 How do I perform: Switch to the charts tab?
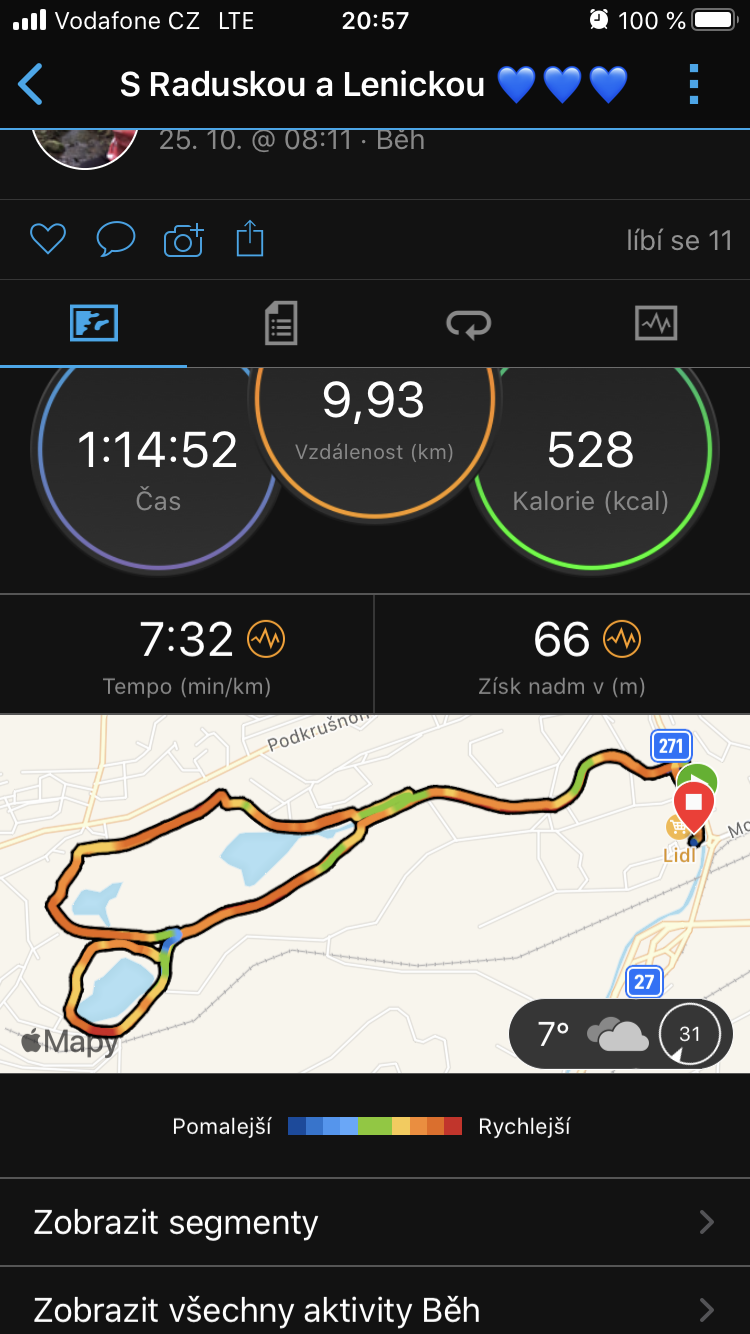point(656,324)
